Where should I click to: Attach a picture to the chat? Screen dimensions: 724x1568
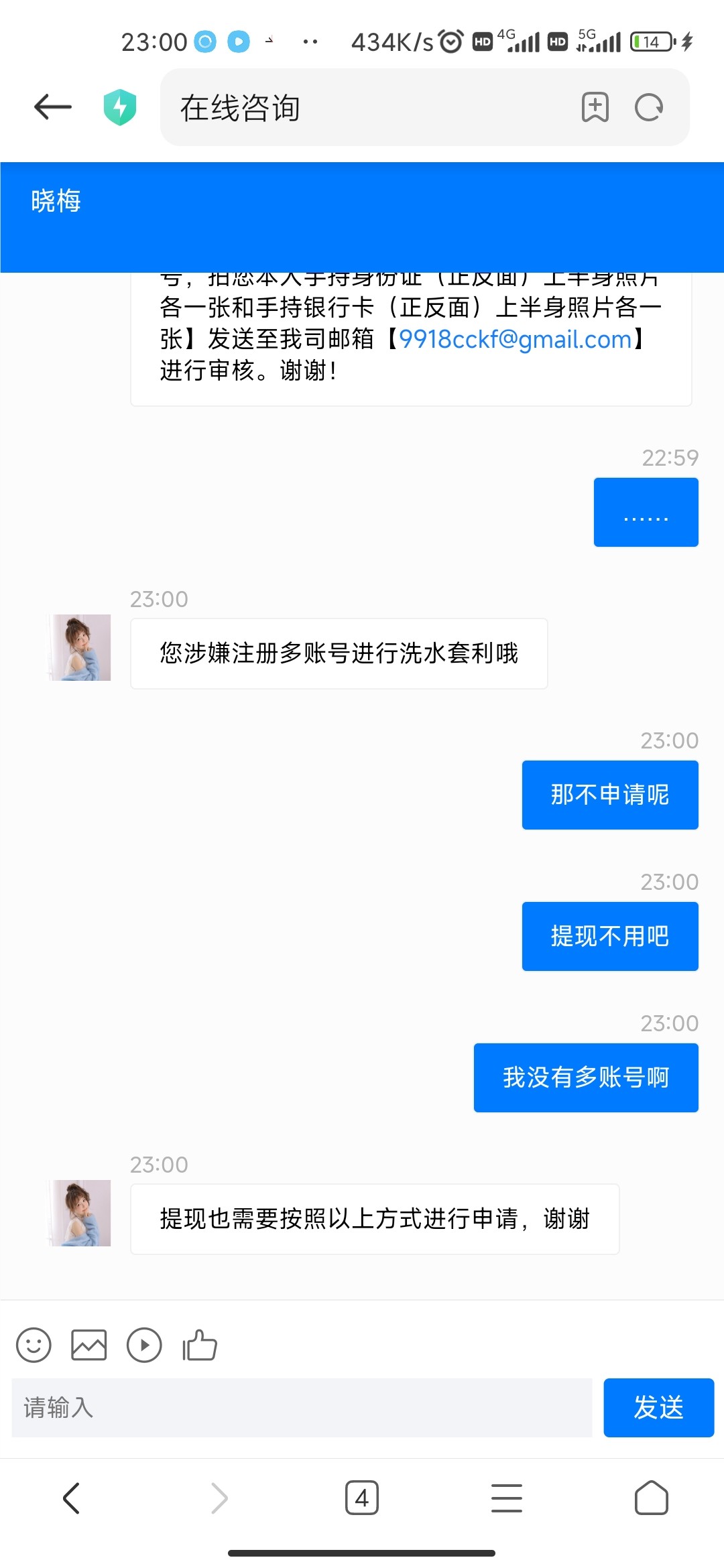[x=89, y=1345]
